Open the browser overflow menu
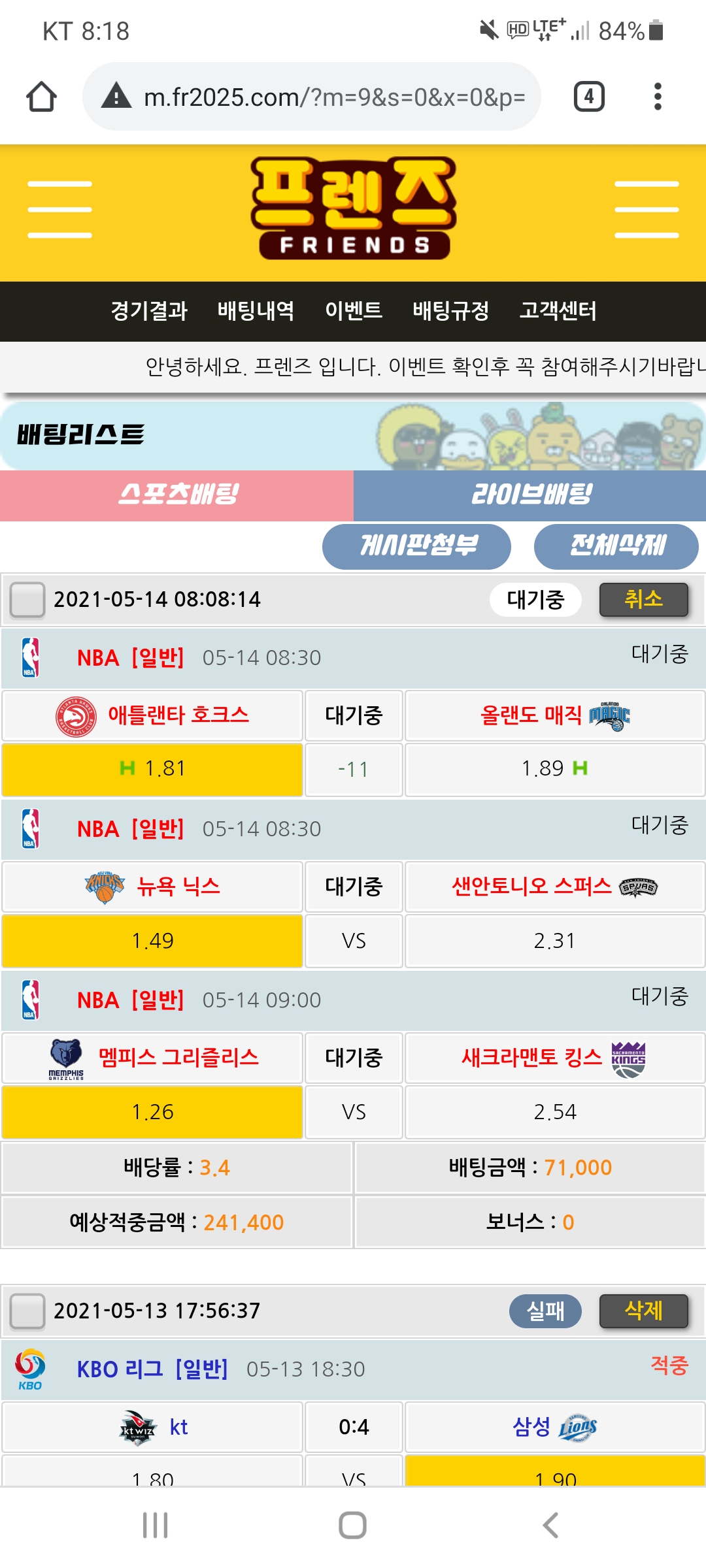706x1568 pixels. (x=658, y=97)
